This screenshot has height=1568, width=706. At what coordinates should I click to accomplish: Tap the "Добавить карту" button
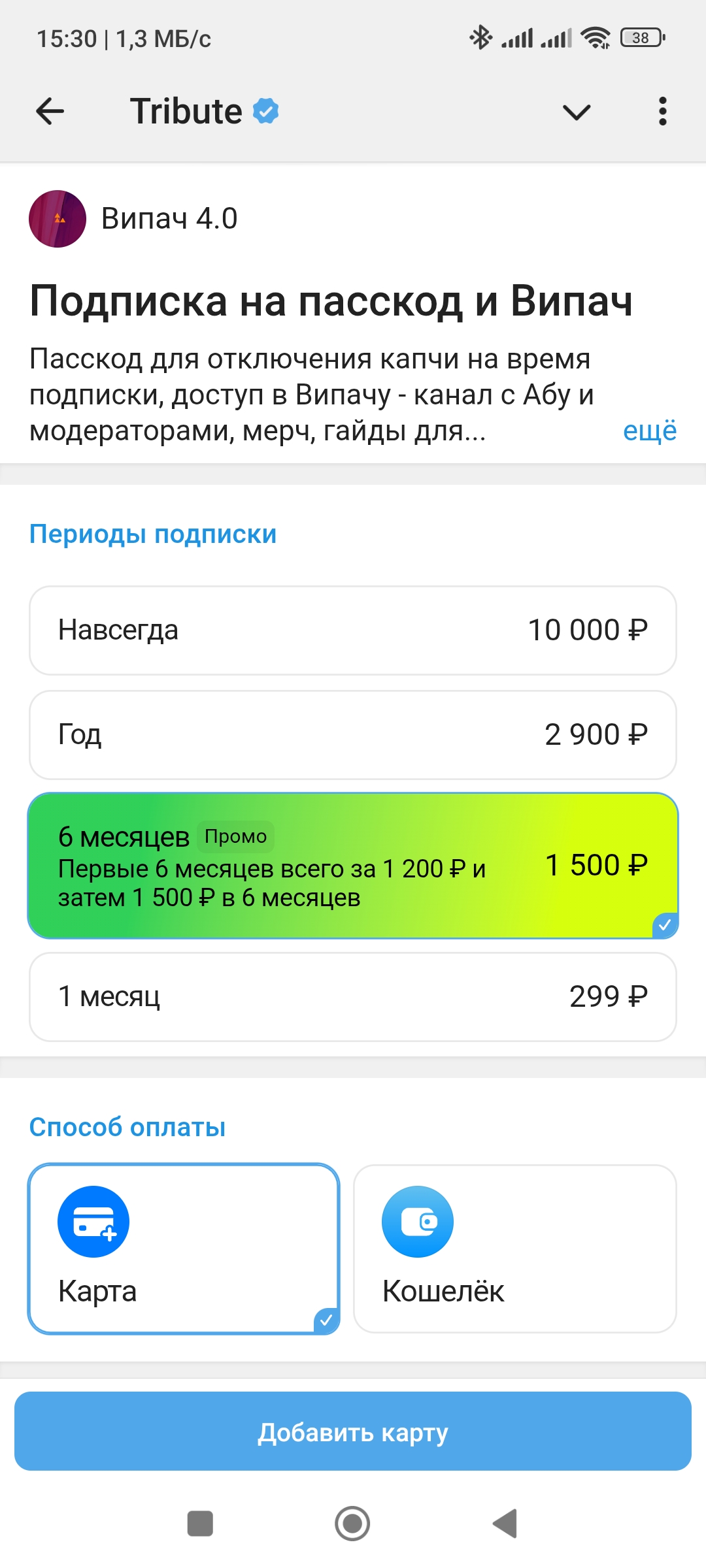pyautogui.click(x=353, y=1431)
